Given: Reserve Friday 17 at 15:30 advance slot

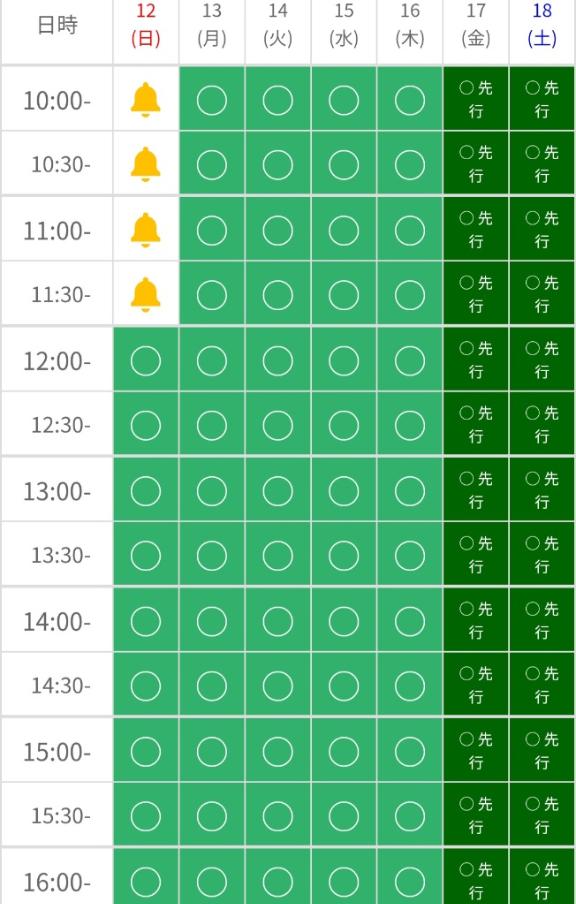Looking at the screenshot, I should click(x=476, y=816).
